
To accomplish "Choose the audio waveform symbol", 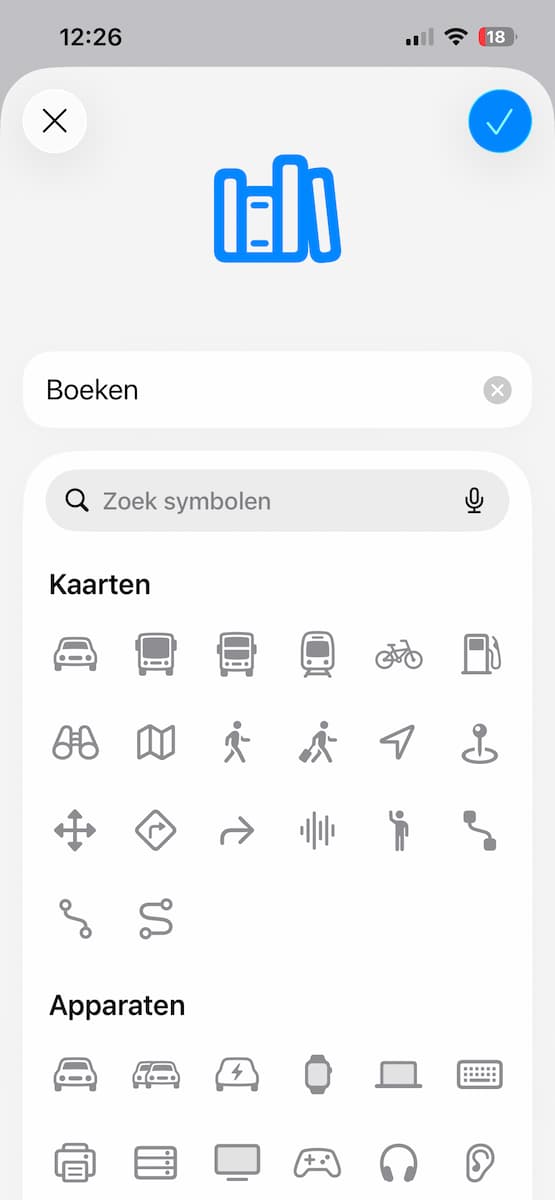I will click(318, 831).
